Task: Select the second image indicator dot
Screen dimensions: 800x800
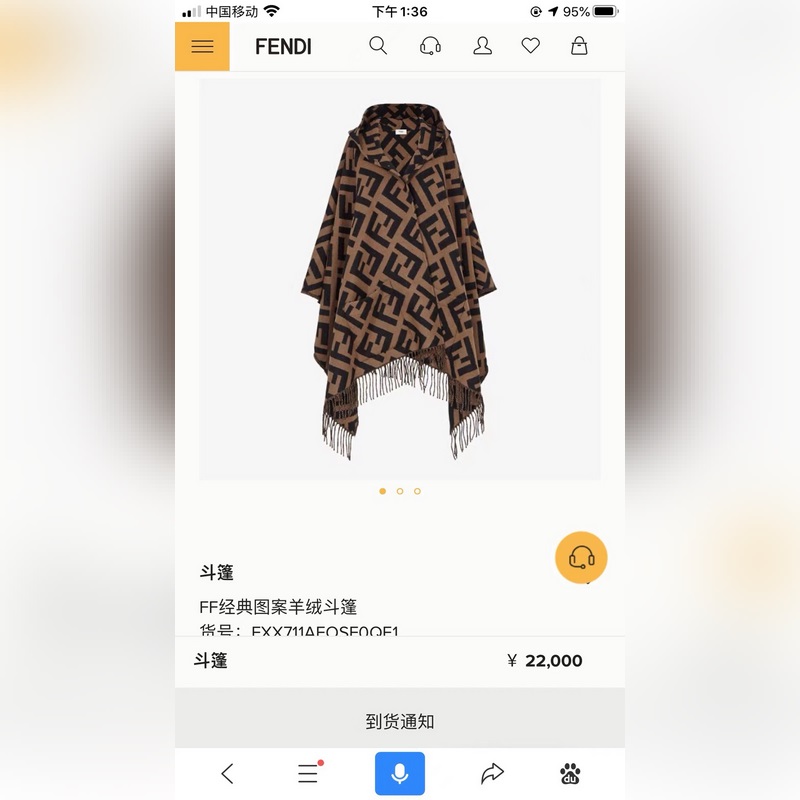Action: (x=400, y=491)
